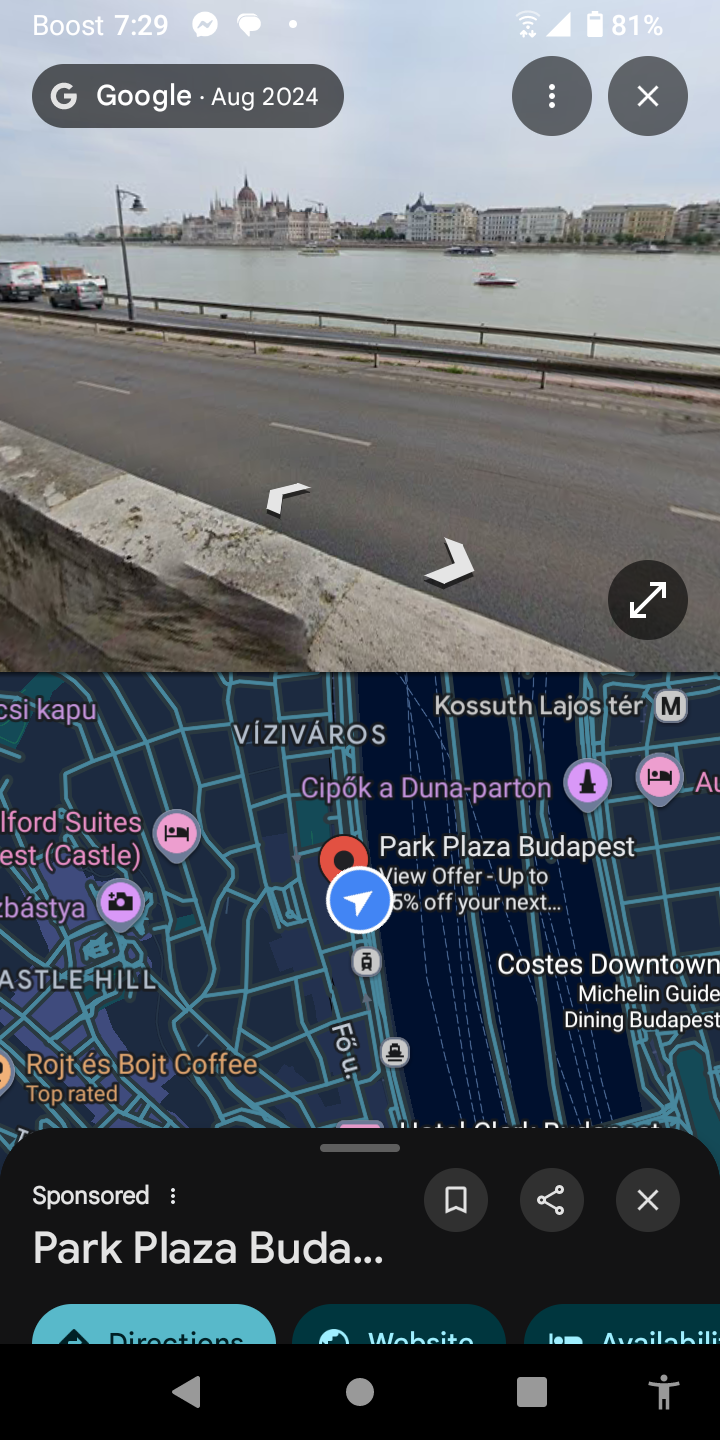Image resolution: width=720 pixels, height=1440 pixels.
Task: Open the Street View overflow menu
Action: click(551, 96)
